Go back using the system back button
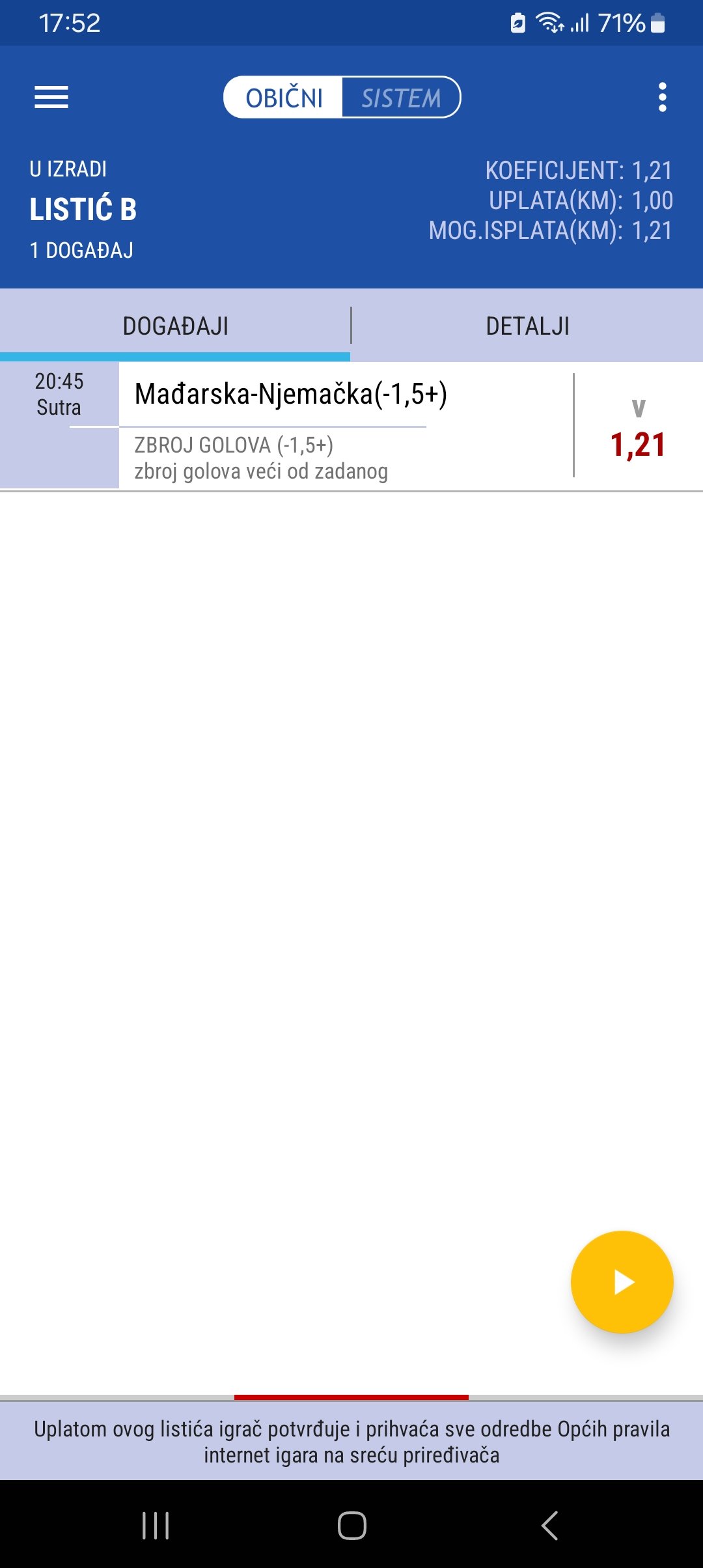 tap(550, 1525)
